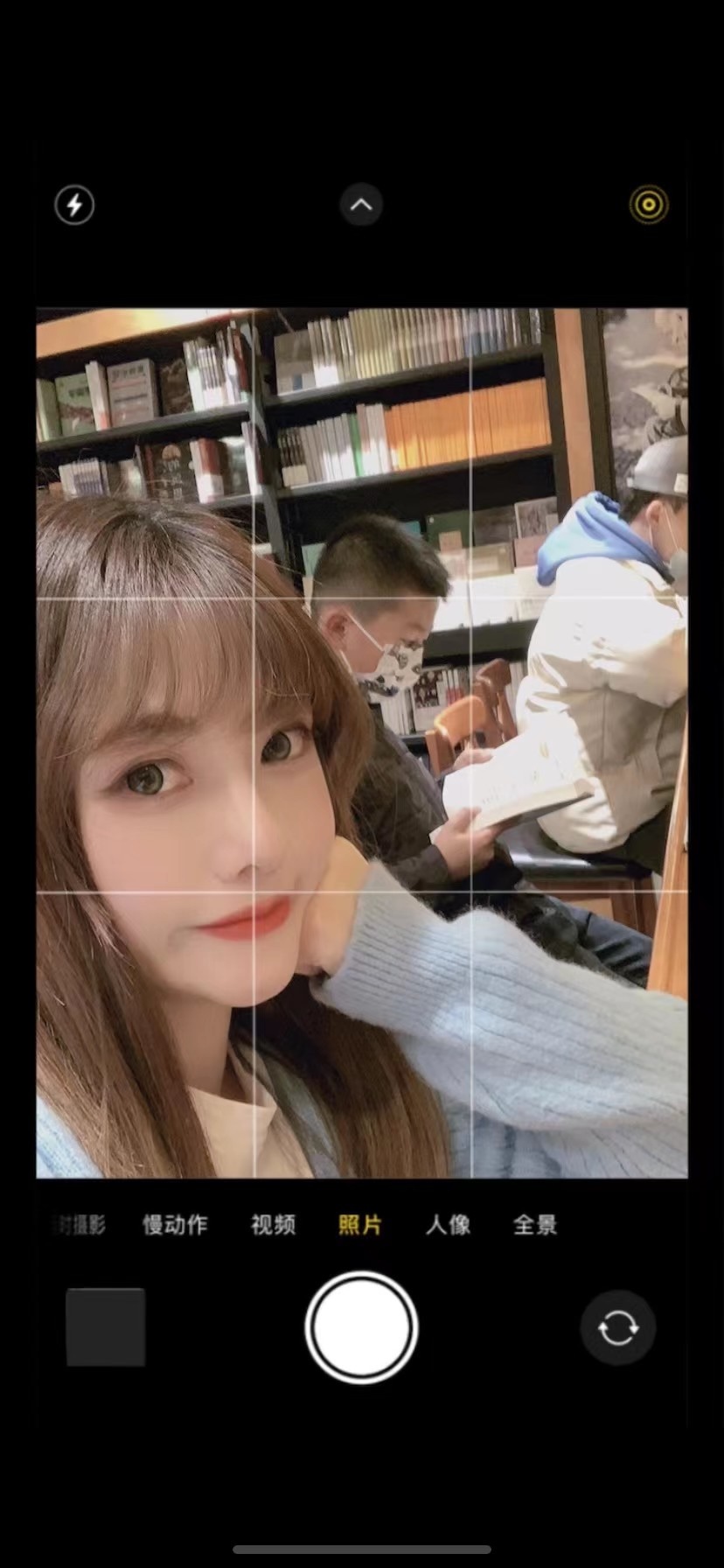Toggle the flash icon
The width and height of the screenshot is (724, 1568).
[74, 206]
